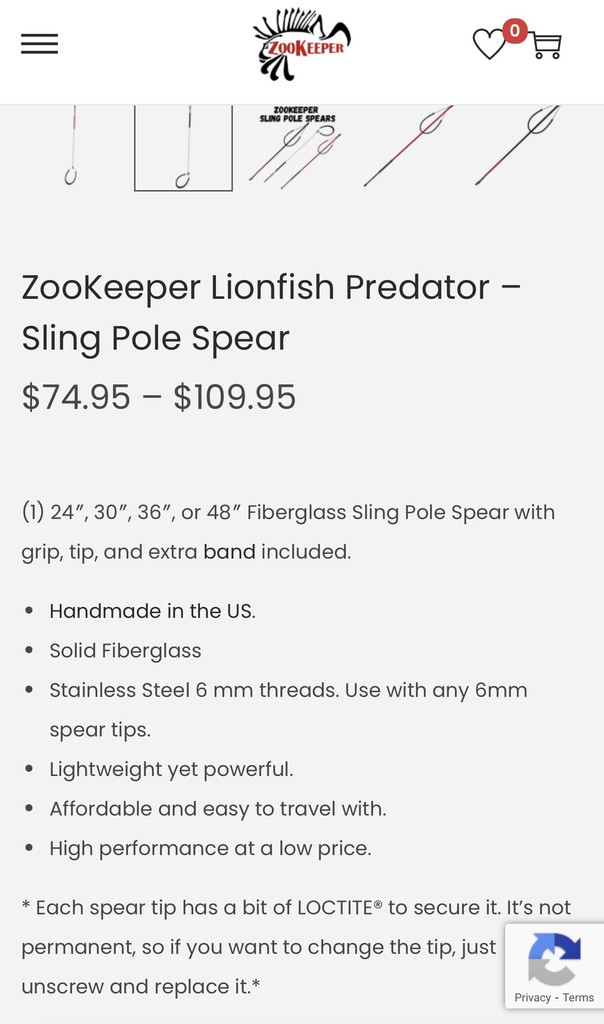View the Sling Pole Spears group thumbnail
Viewport: 604px width, 1024px height.
(296, 147)
